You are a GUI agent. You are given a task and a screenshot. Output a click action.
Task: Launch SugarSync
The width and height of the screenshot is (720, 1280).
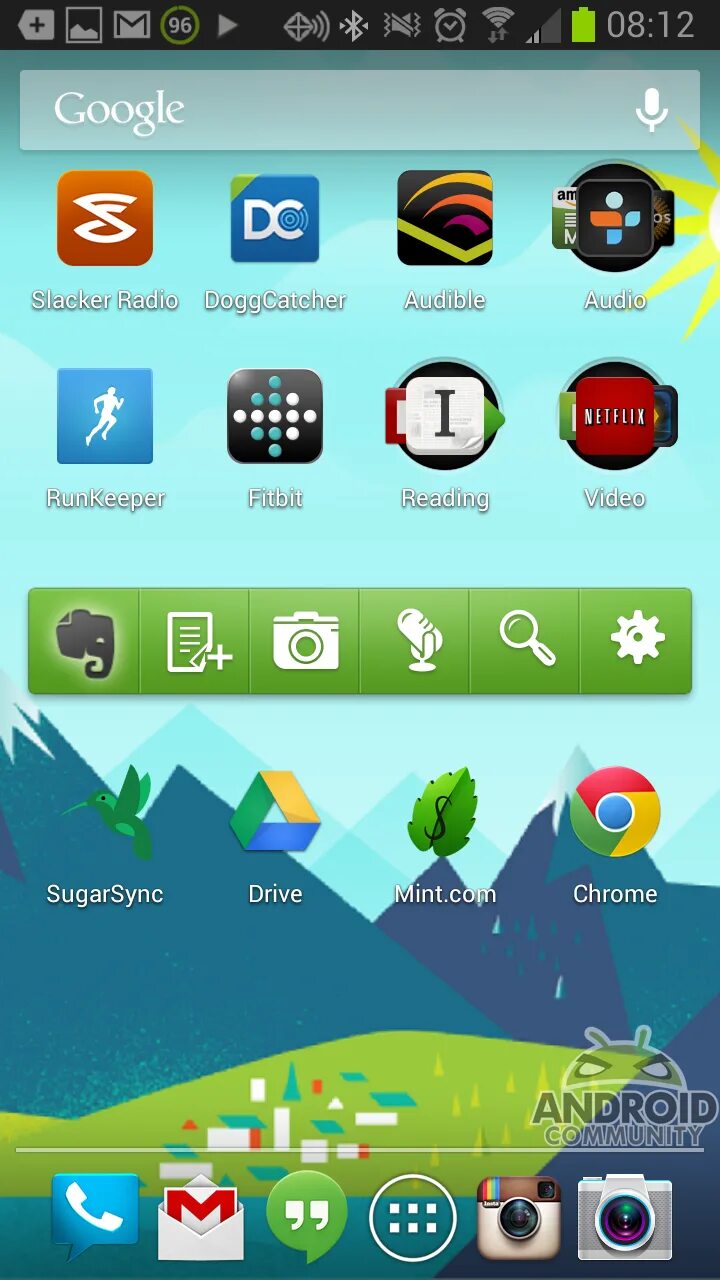point(105,814)
